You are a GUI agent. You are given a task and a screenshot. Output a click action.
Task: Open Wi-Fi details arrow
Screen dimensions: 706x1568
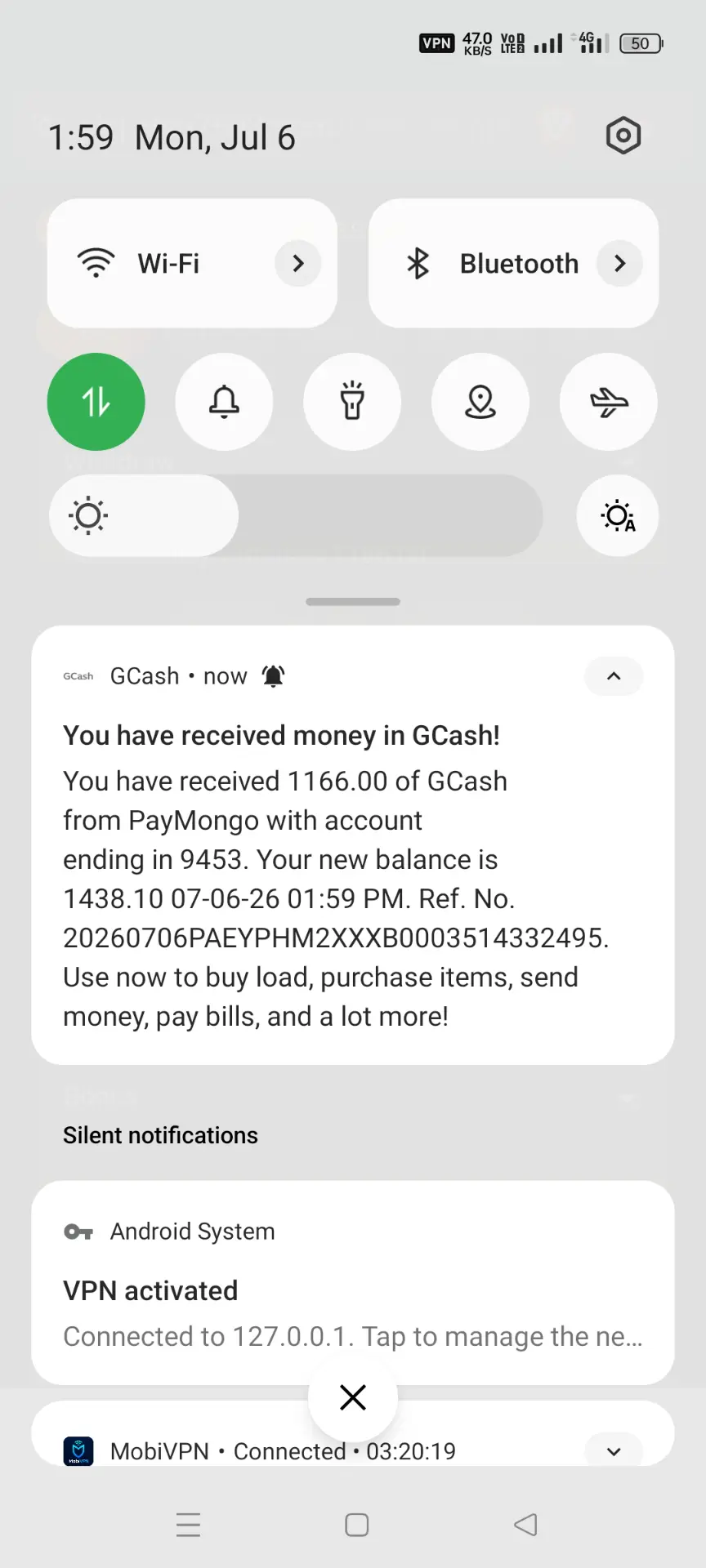pos(298,263)
